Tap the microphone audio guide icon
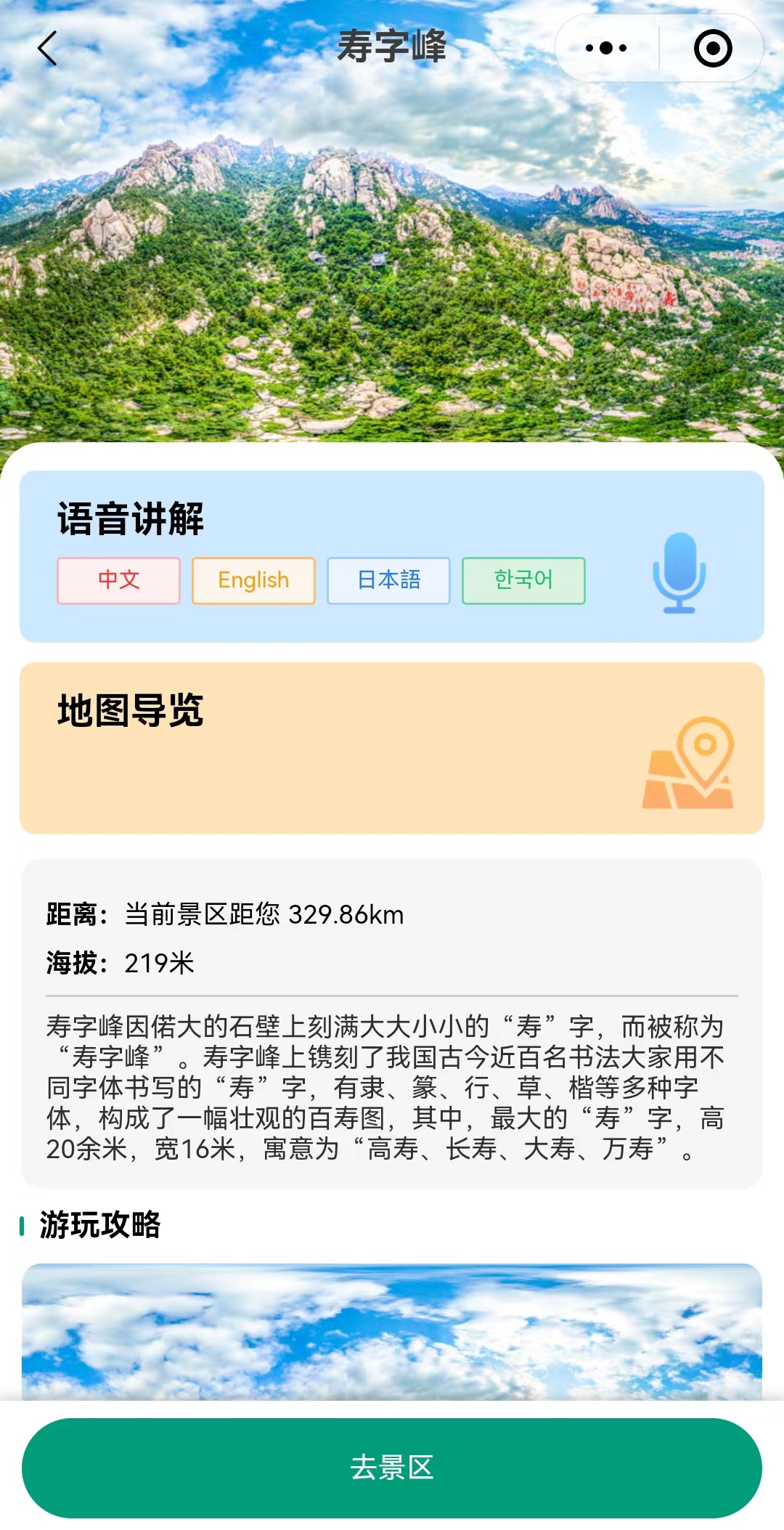 pyautogui.click(x=679, y=573)
